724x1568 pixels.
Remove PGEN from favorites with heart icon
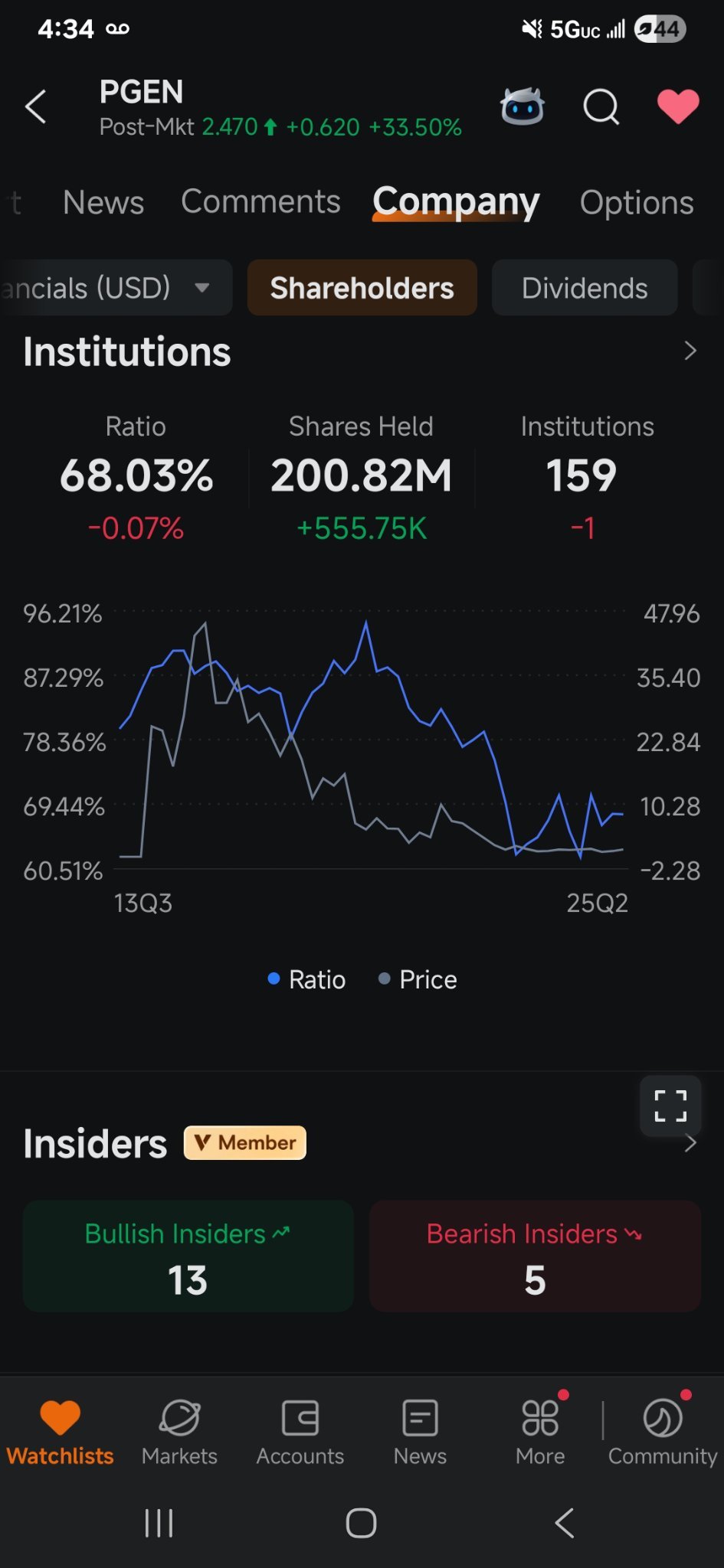678,106
